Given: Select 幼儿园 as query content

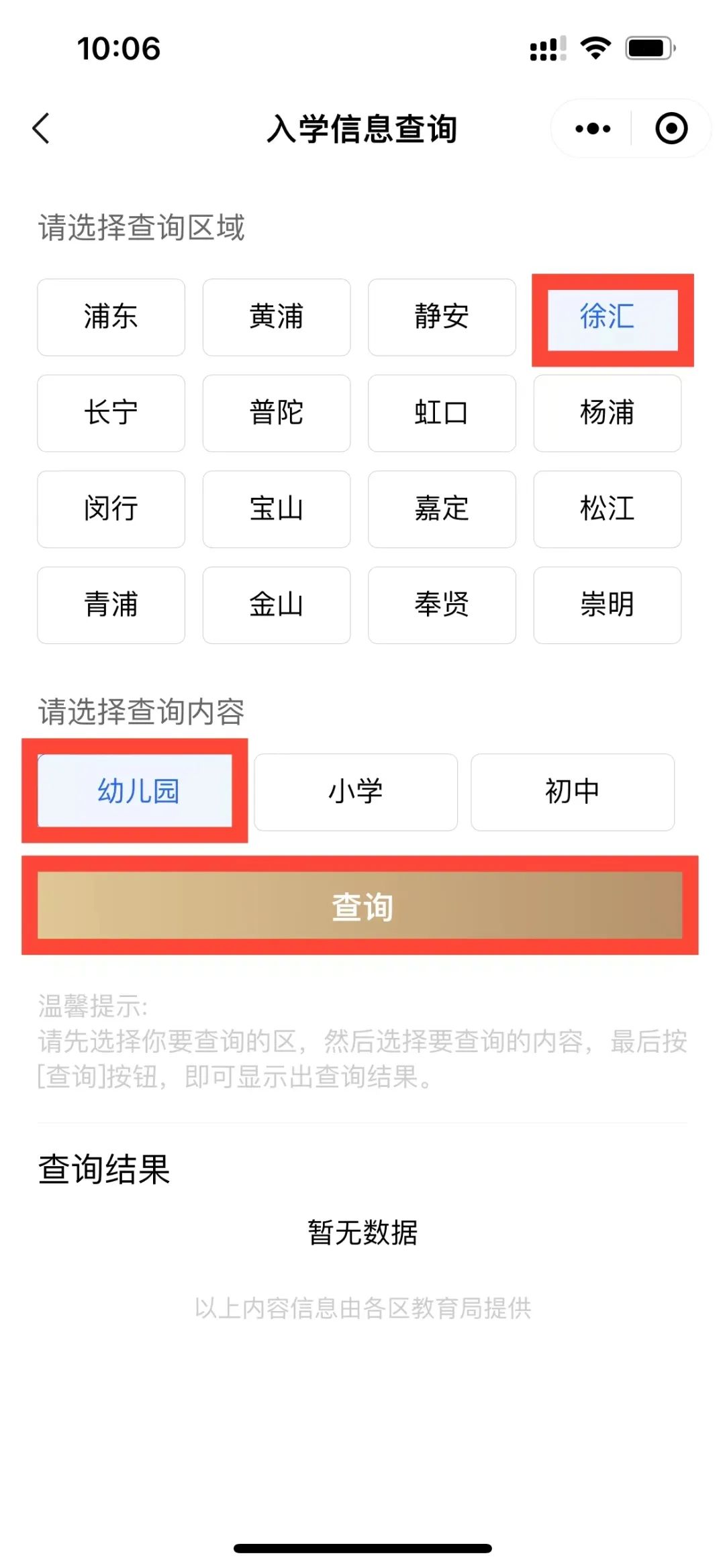Looking at the screenshot, I should point(138,792).
